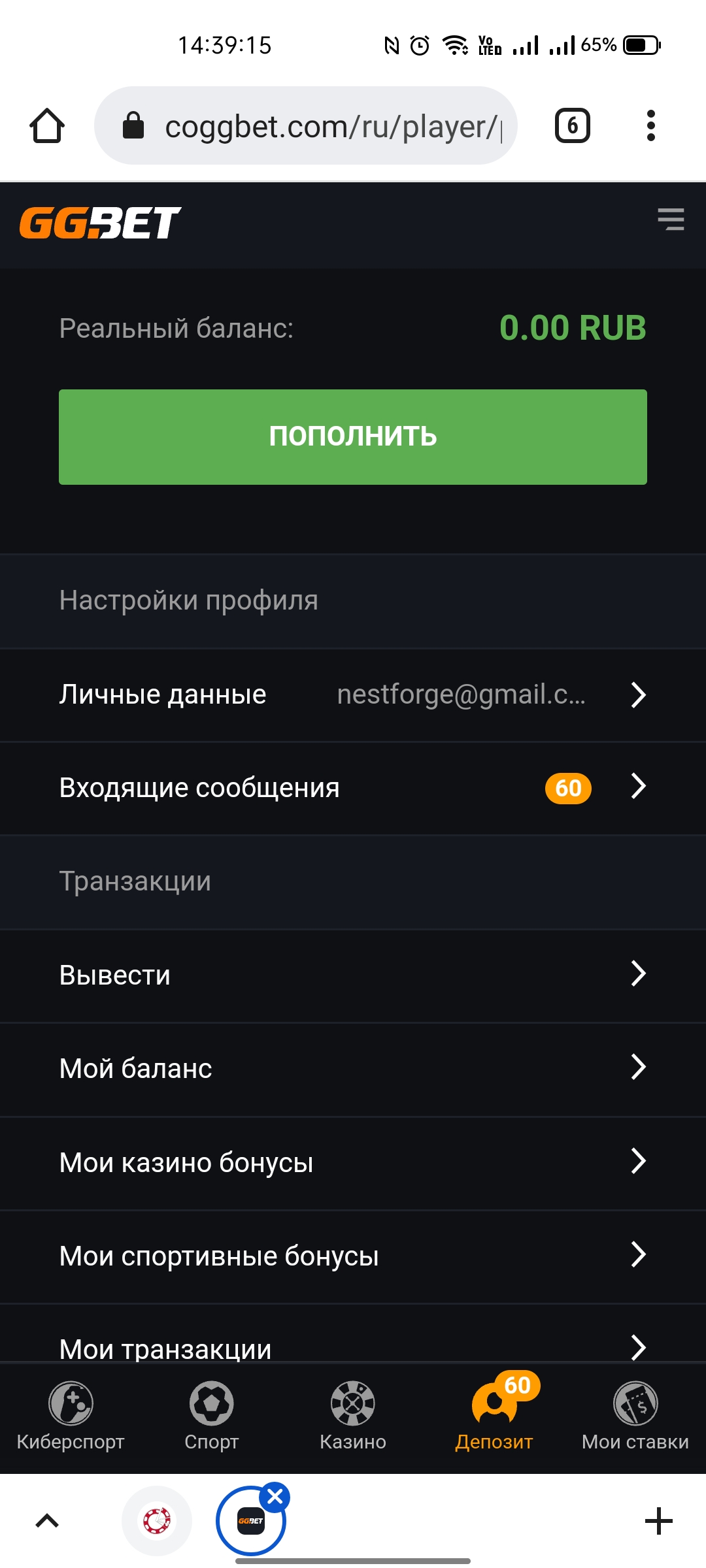Viewport: 706px width, 1568px height.
Task: Open Мои спортивные бонусы
Action: pyautogui.click(x=353, y=1256)
